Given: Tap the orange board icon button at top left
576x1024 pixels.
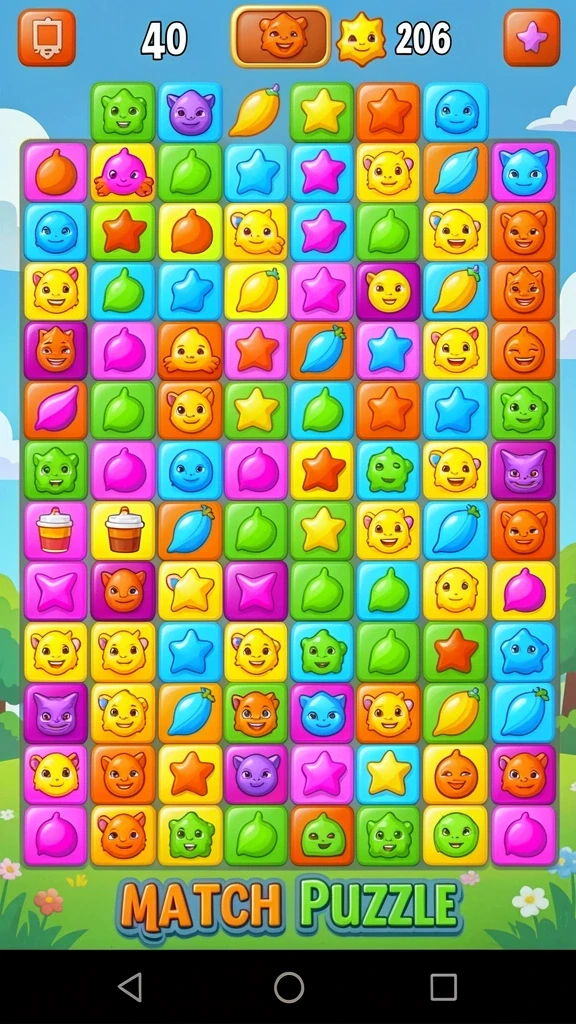Looking at the screenshot, I should click(46, 37).
